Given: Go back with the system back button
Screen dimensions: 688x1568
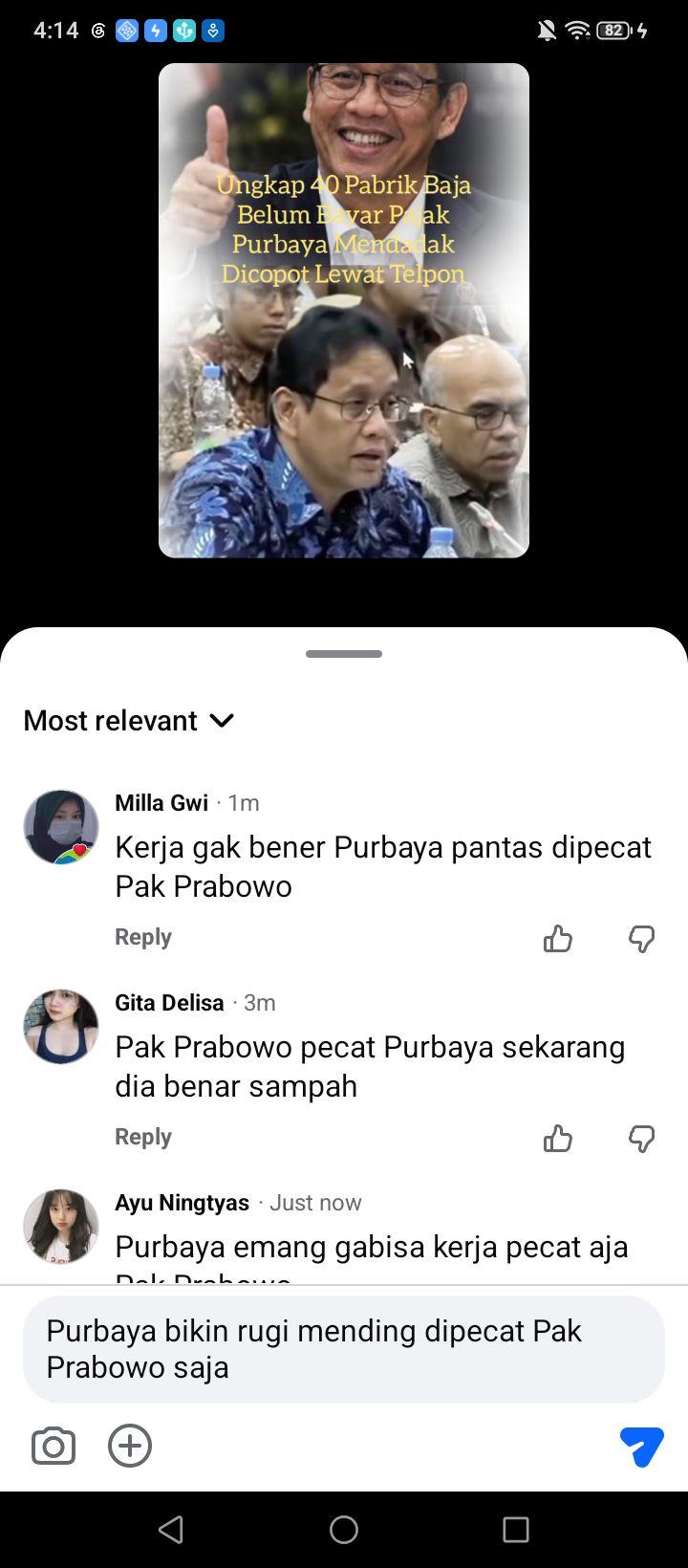Looking at the screenshot, I should pos(171,1530).
